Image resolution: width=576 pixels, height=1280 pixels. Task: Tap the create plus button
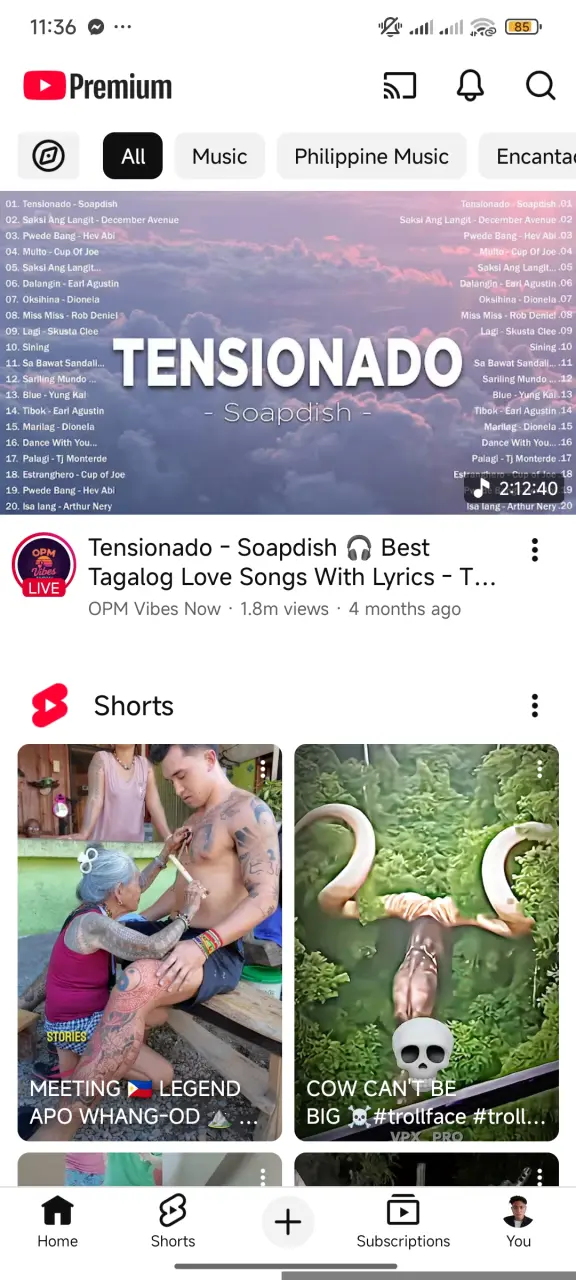tap(288, 1221)
